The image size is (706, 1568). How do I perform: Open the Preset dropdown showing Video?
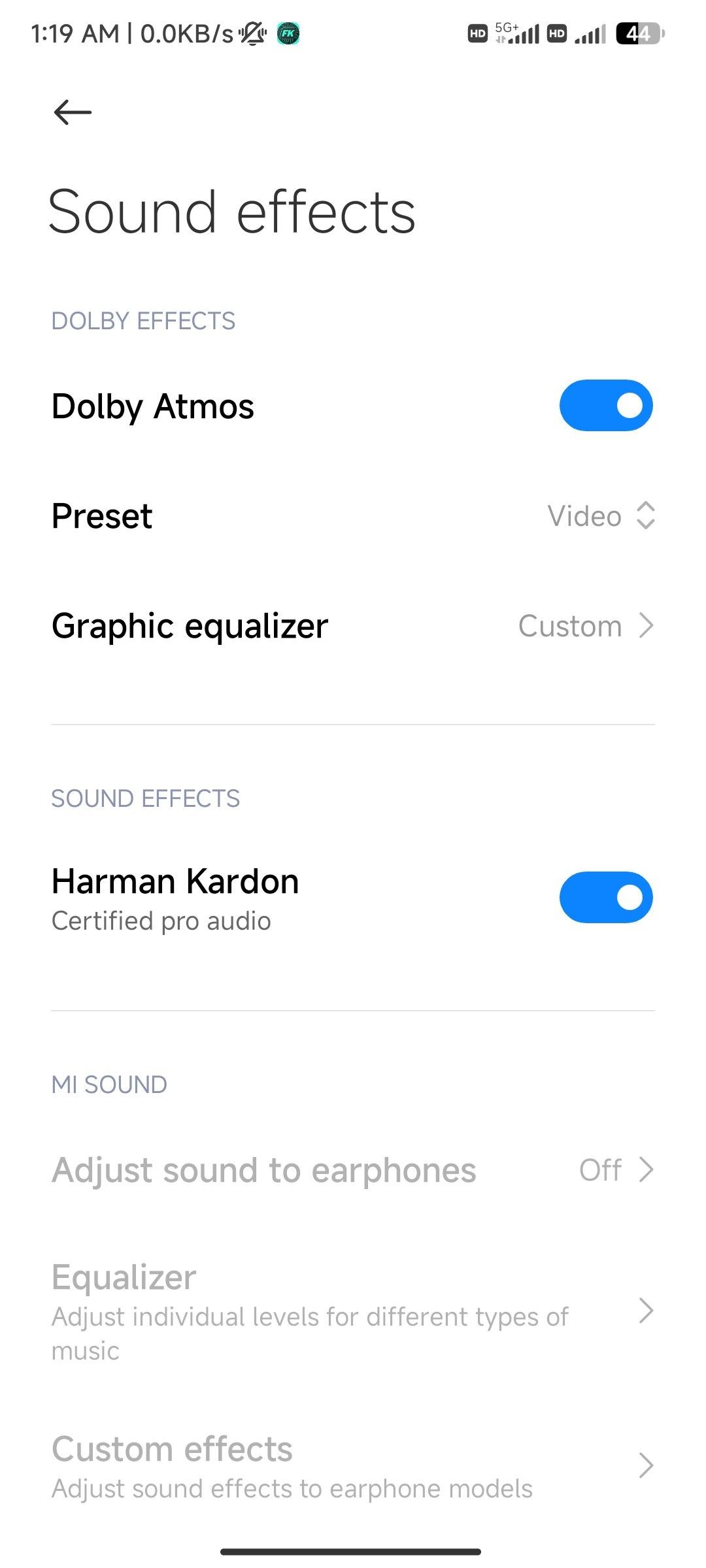(x=601, y=516)
